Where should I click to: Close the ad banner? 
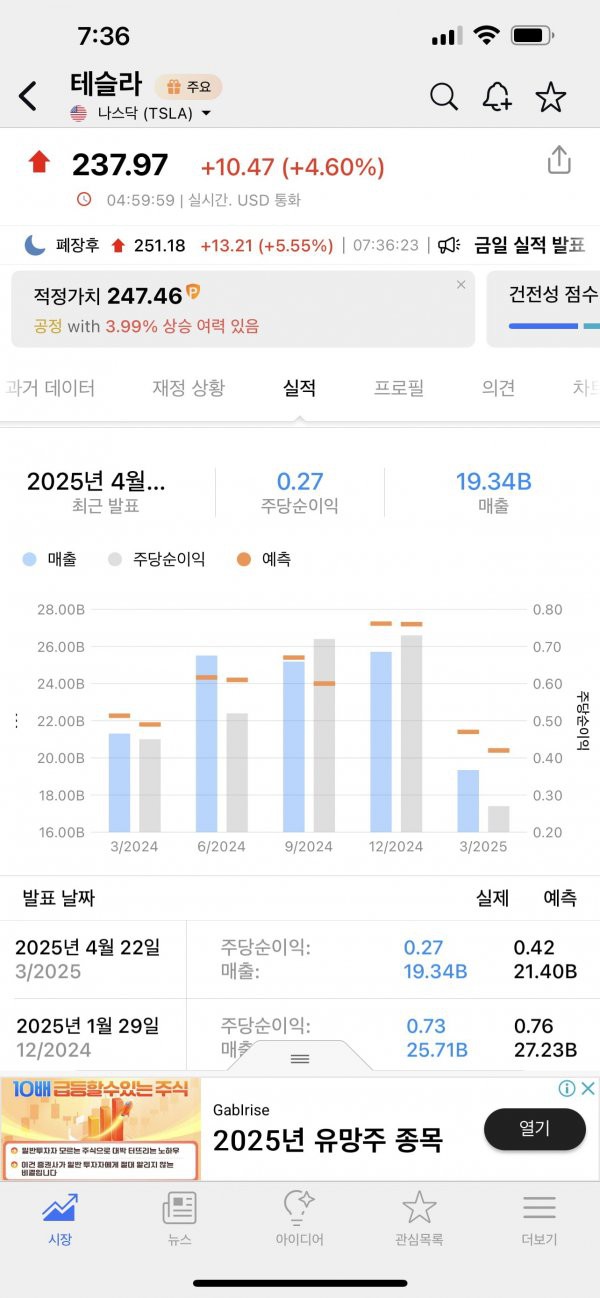coord(588,1089)
